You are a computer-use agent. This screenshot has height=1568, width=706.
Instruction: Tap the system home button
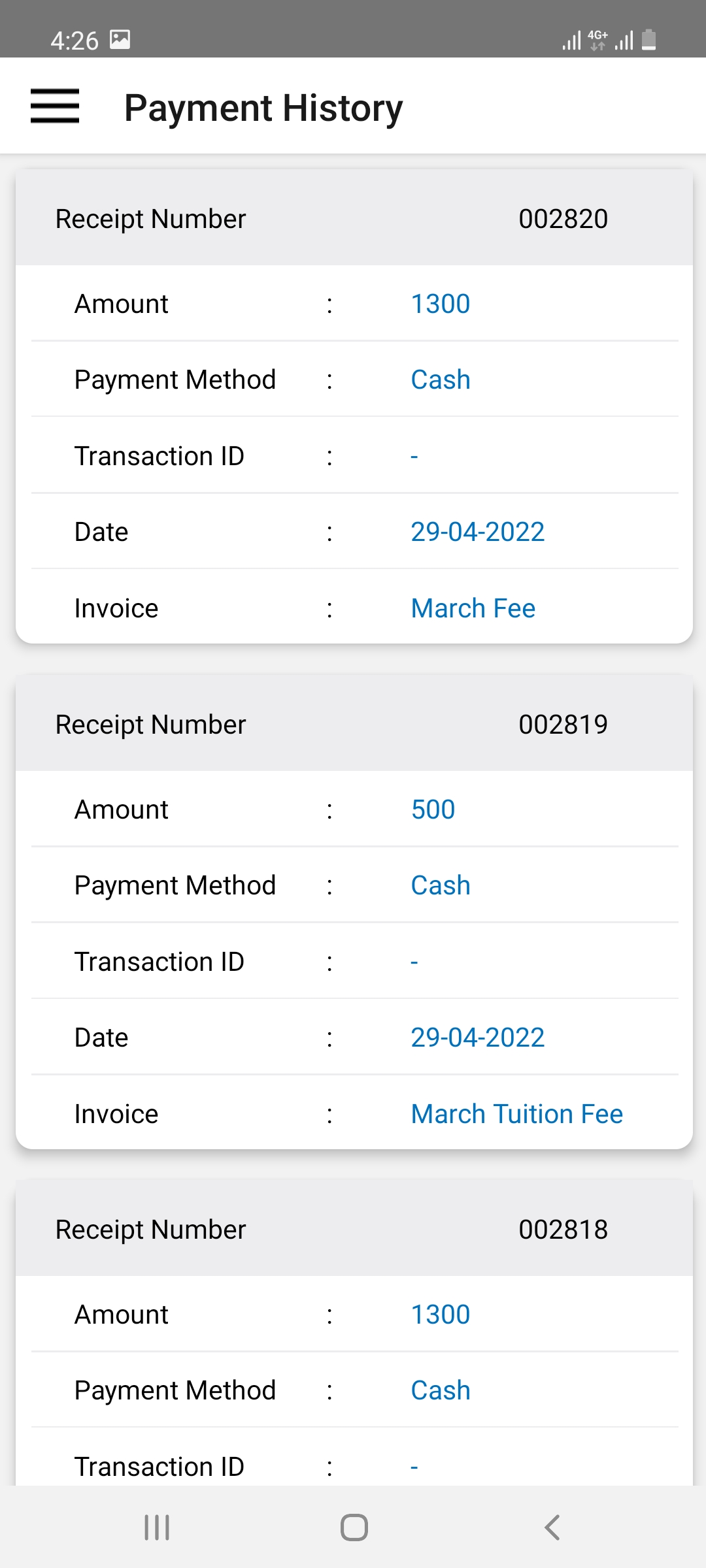coord(354,1527)
